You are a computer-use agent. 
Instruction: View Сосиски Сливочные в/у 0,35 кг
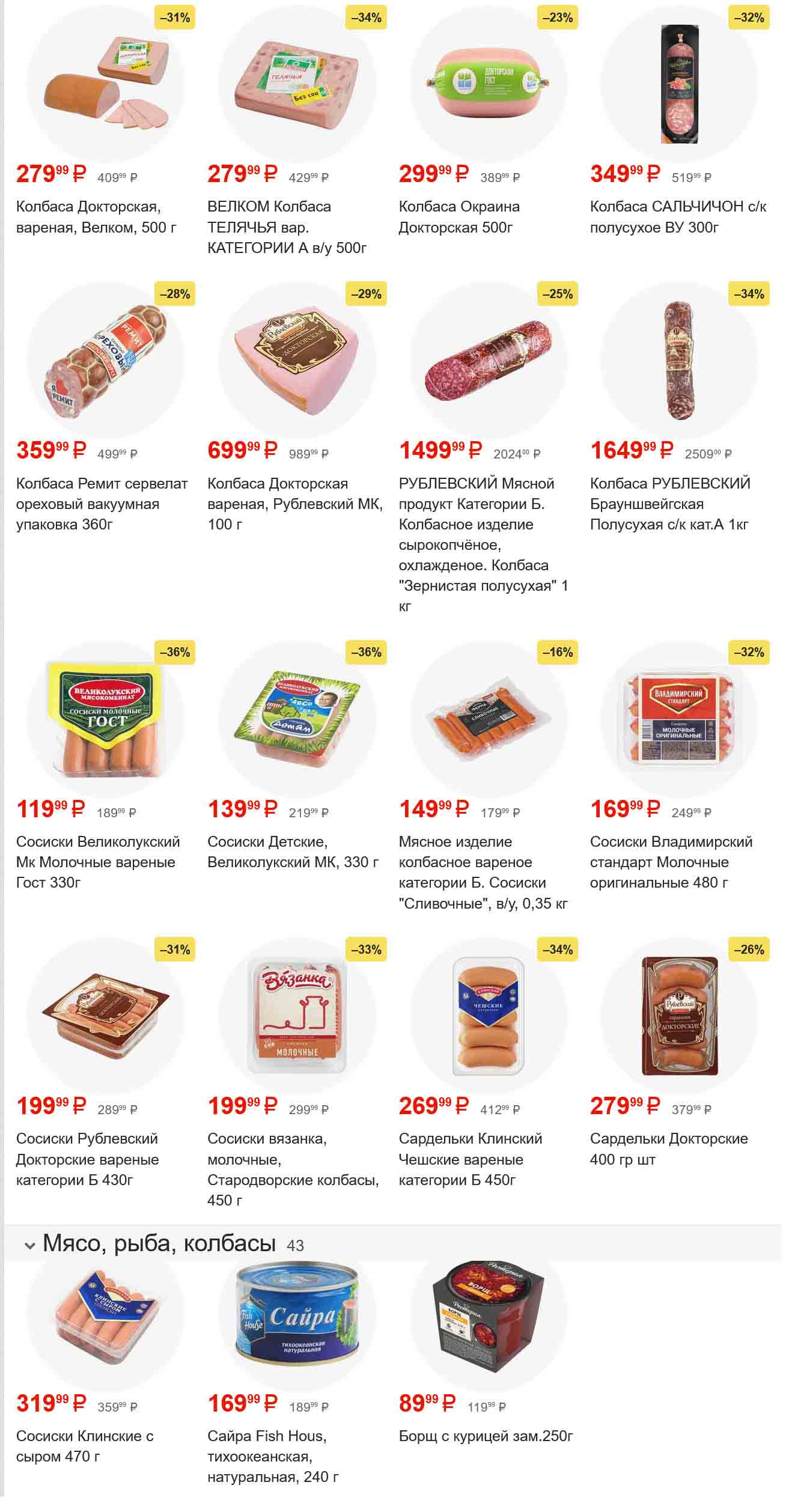tap(483, 872)
